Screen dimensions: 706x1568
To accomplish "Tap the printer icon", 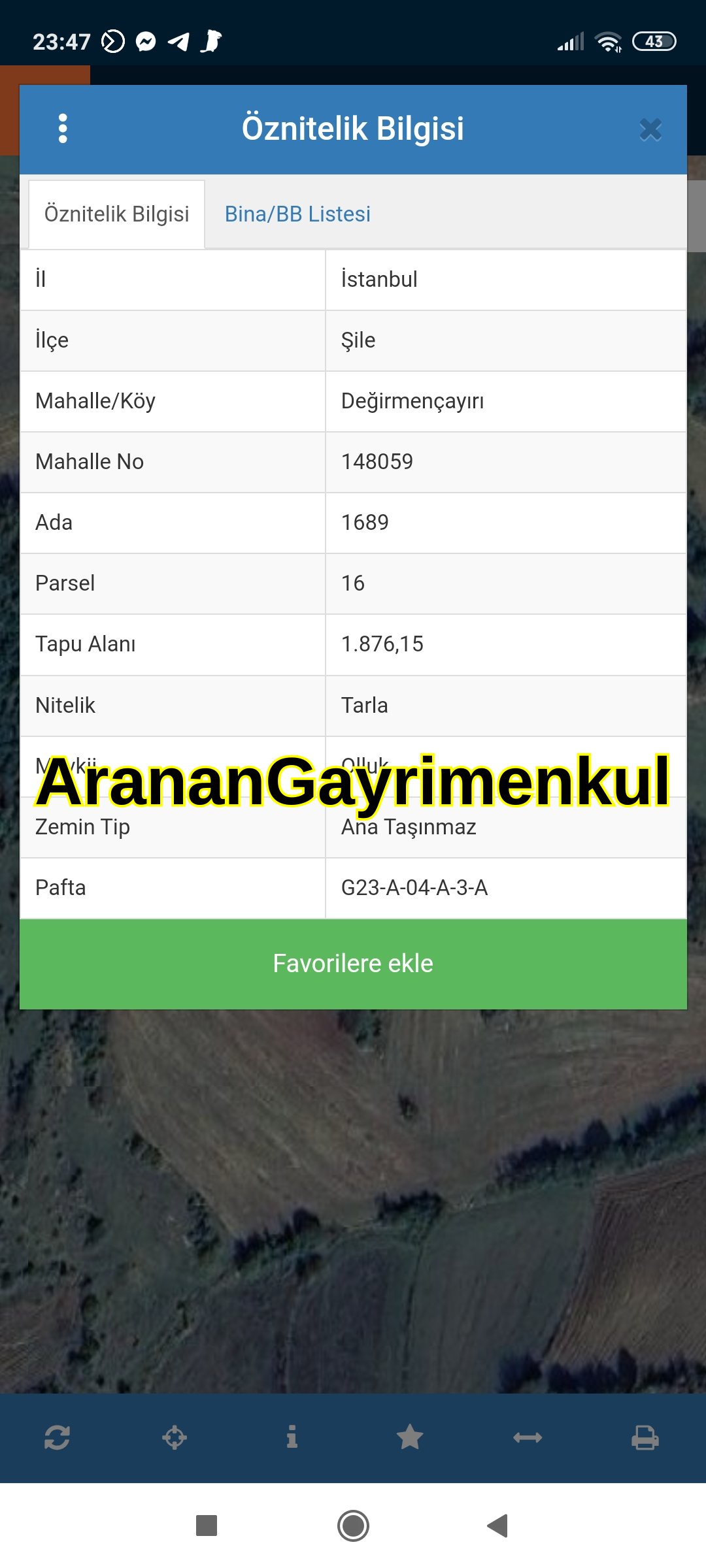I will point(645,1437).
